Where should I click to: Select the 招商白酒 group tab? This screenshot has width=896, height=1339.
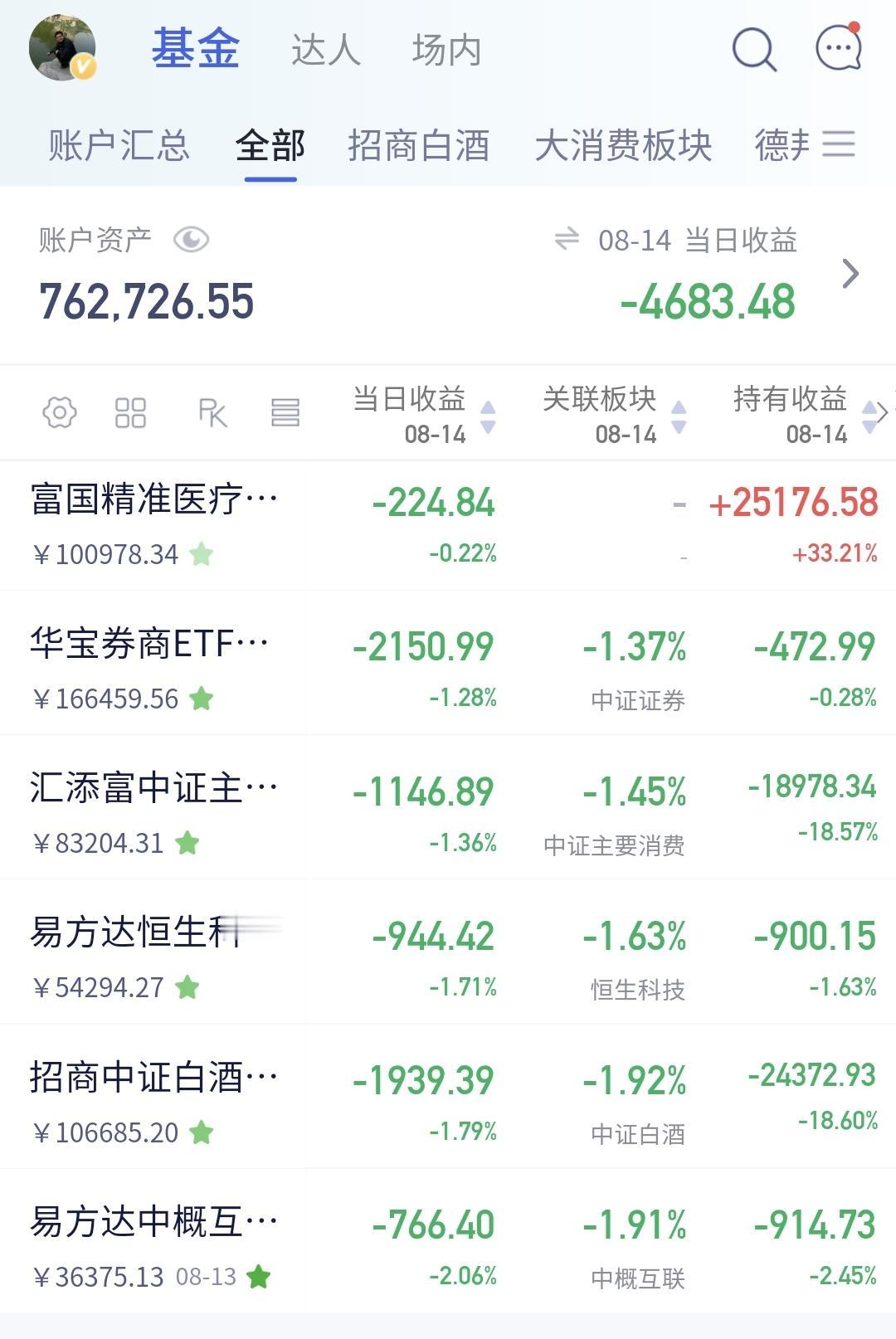tap(419, 145)
